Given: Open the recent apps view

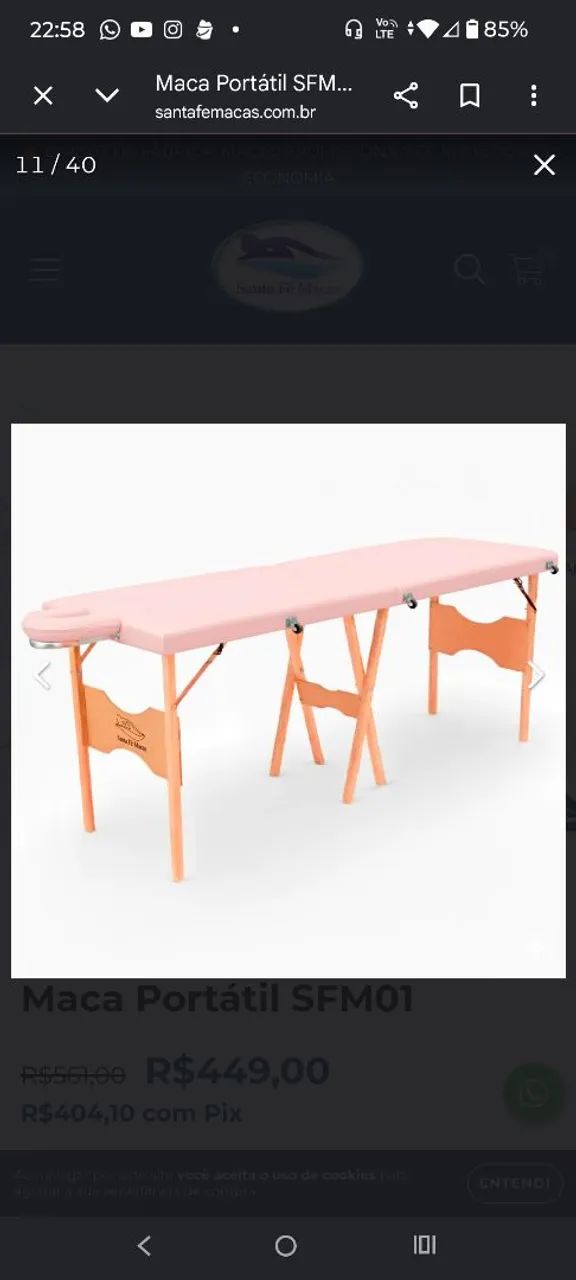Looking at the screenshot, I should (x=425, y=1245).
